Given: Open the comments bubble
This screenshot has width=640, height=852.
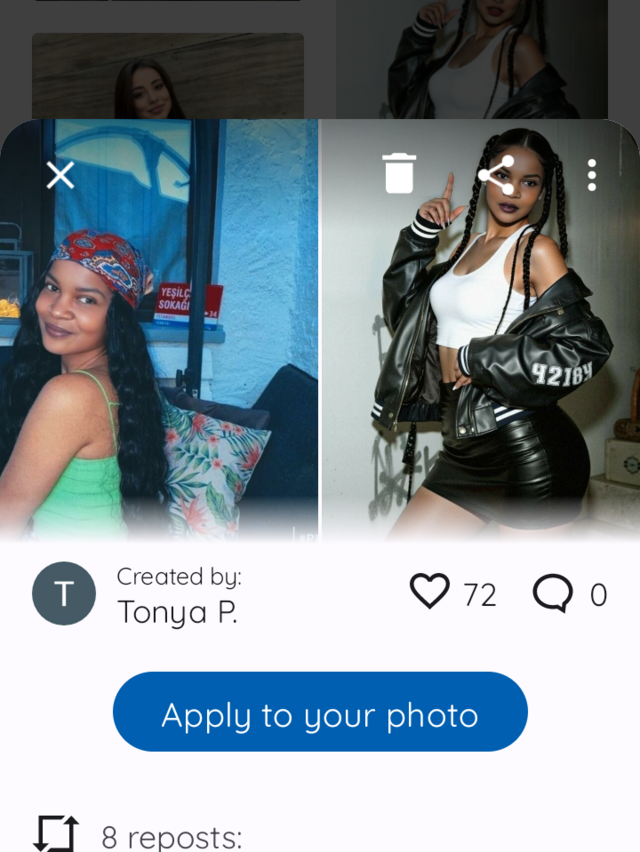Looking at the screenshot, I should 552,594.
